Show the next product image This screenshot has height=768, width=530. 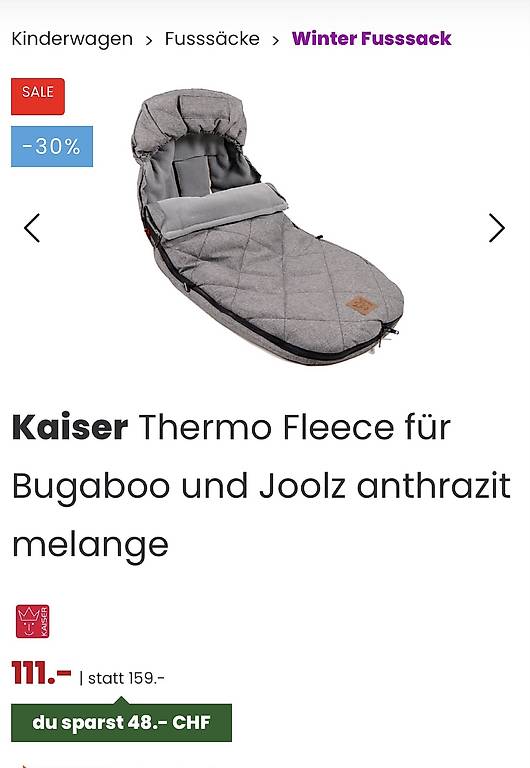497,228
